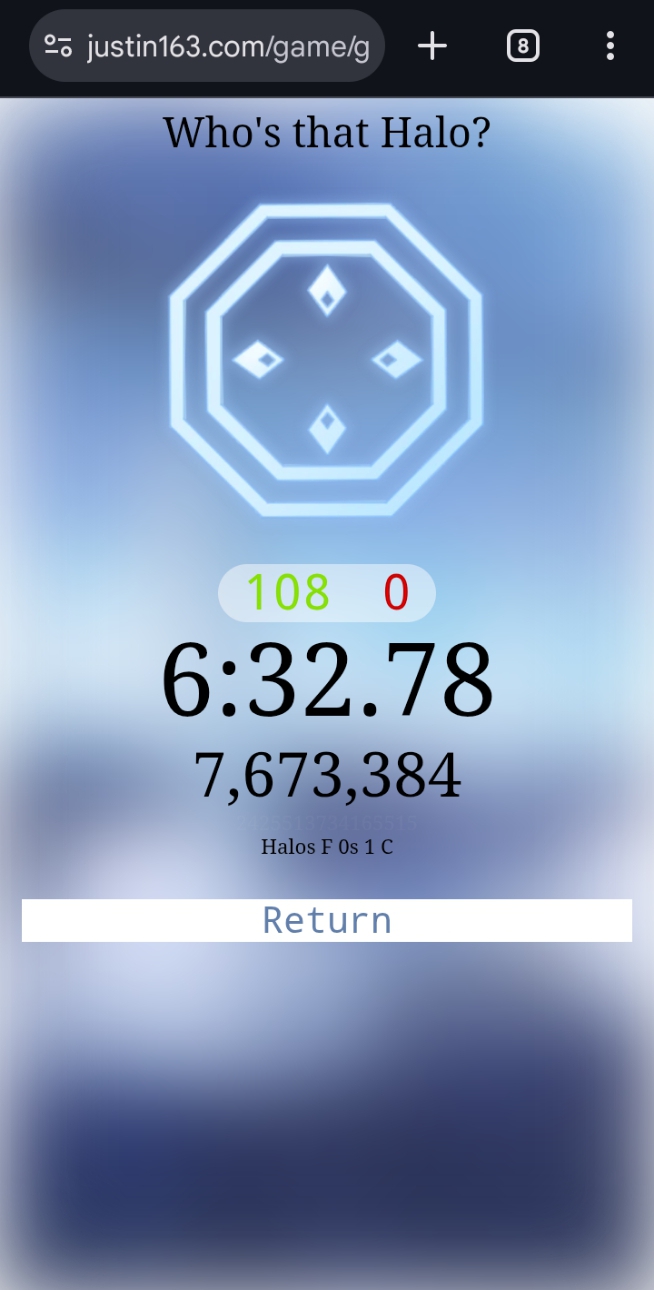
Task: View site information icon in address bar
Action: click(59, 46)
